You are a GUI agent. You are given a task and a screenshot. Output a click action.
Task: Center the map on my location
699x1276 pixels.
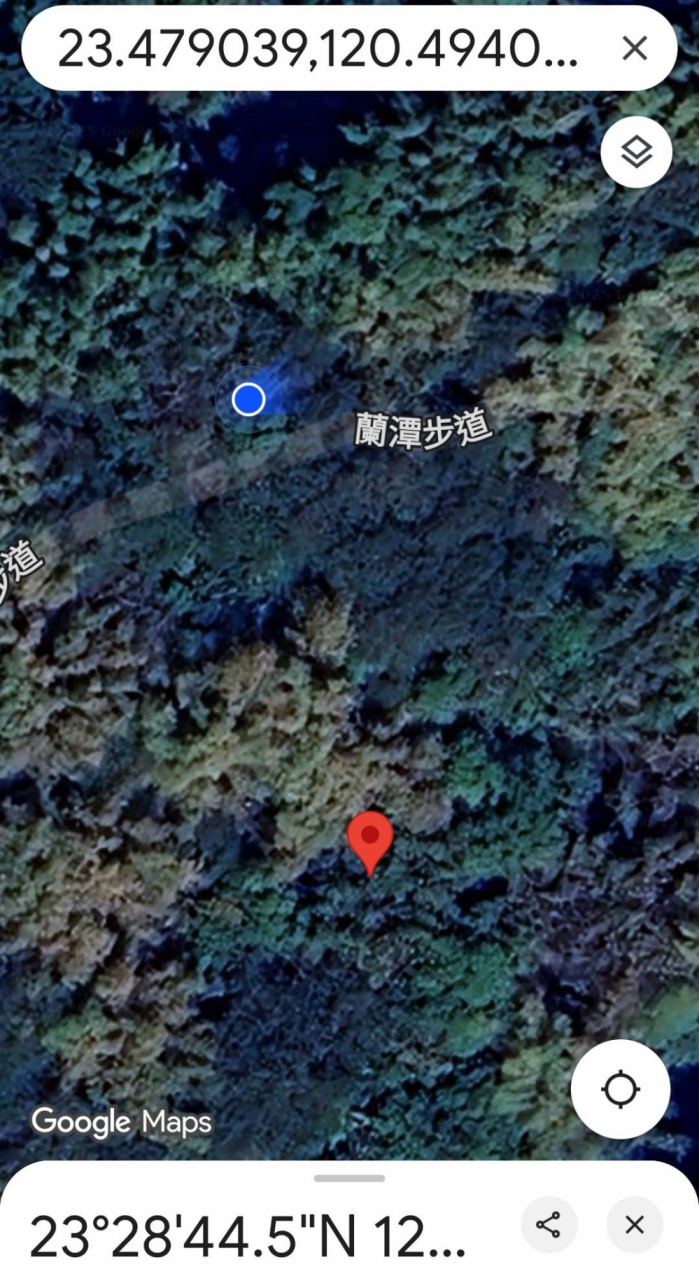(620, 1089)
